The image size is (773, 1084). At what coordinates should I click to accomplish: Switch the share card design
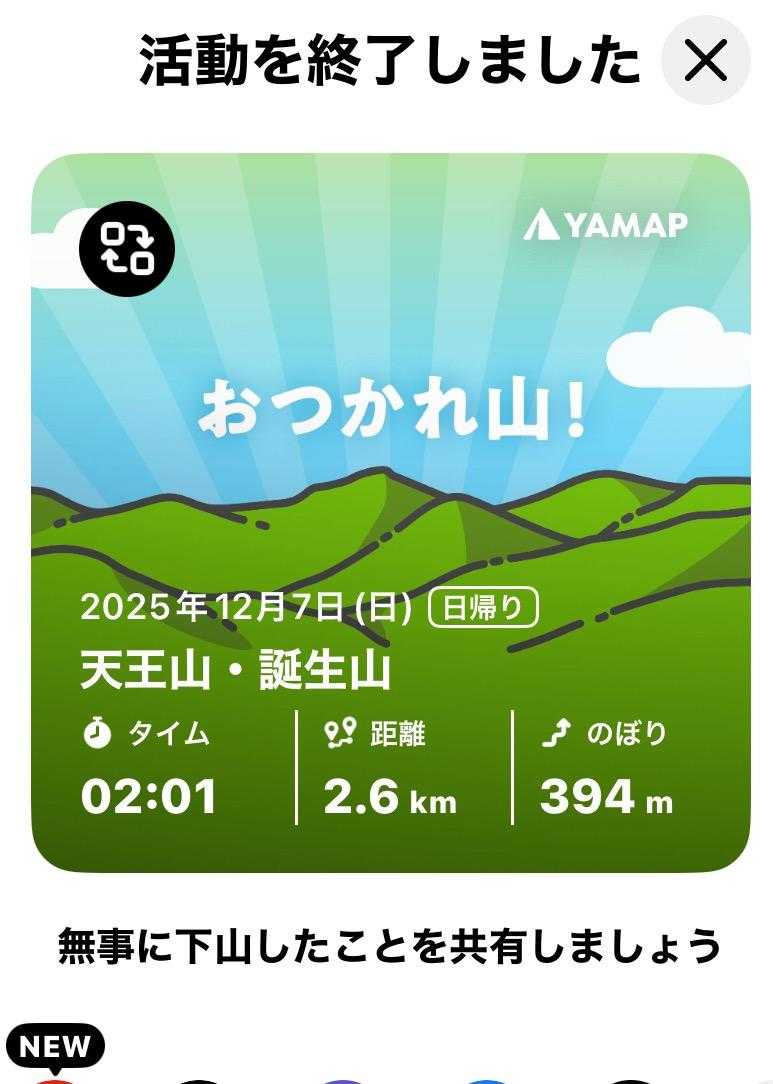click(127, 249)
